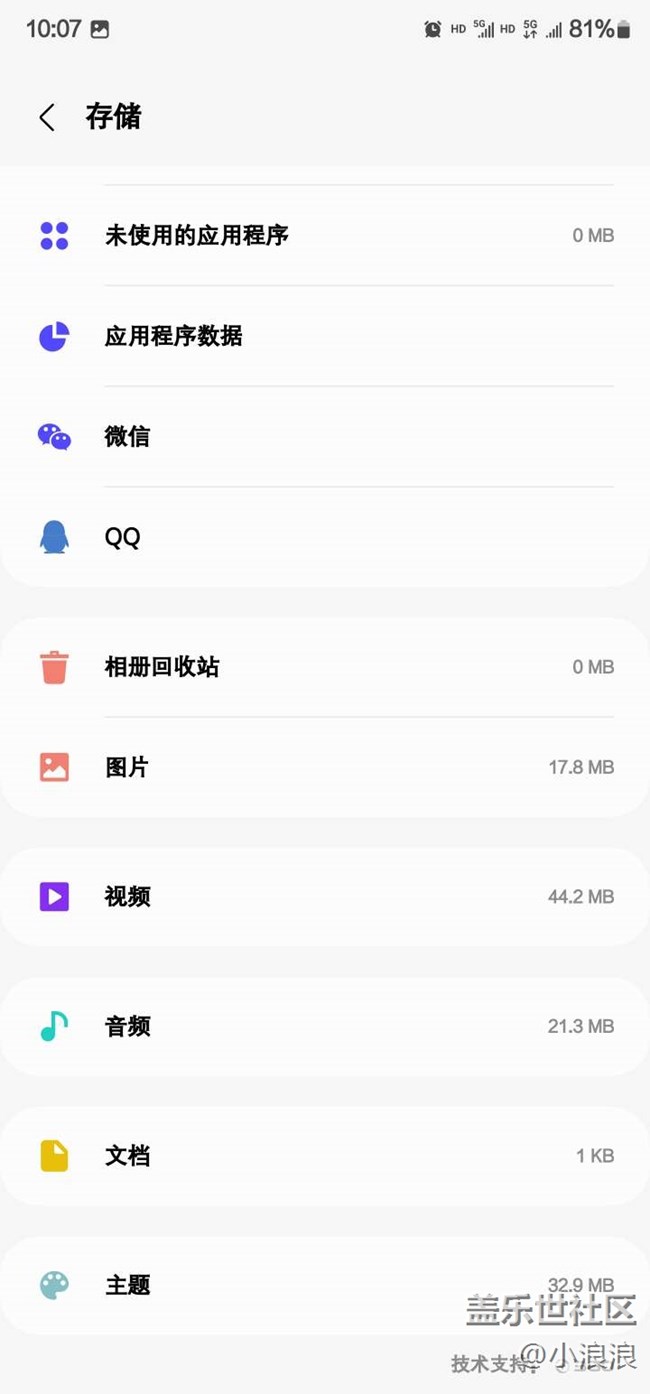The image size is (650, 1394).
Task: View 微信 storage usage
Action: click(325, 437)
